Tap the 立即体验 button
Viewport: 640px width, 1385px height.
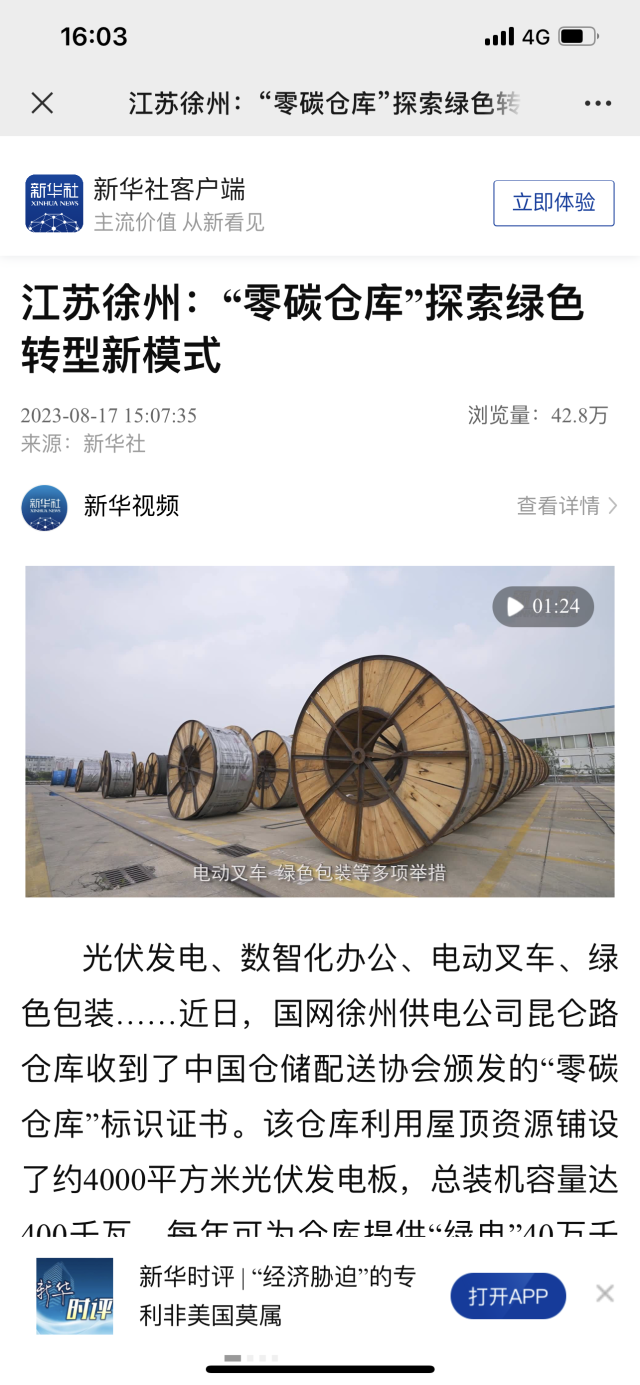click(553, 203)
